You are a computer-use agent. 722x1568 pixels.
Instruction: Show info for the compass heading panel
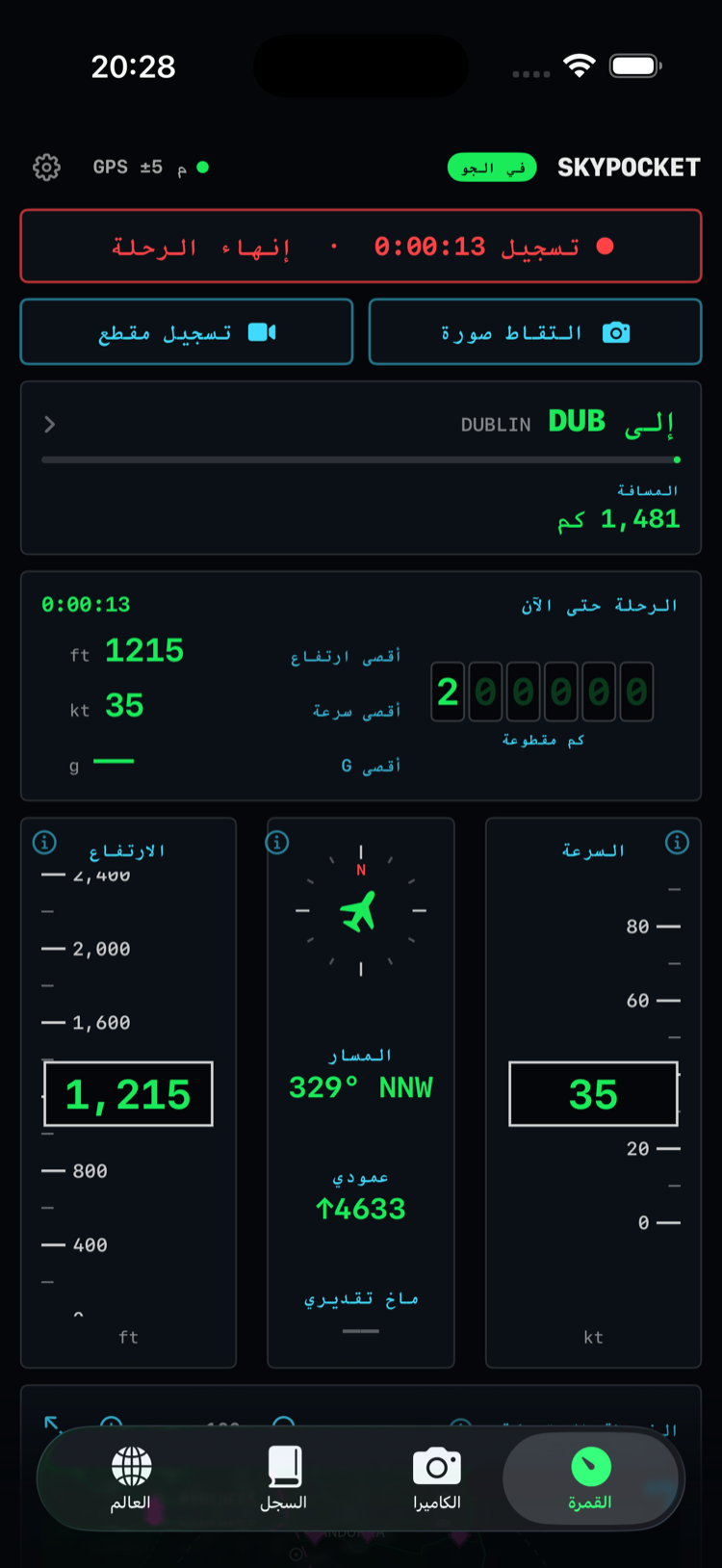click(277, 843)
